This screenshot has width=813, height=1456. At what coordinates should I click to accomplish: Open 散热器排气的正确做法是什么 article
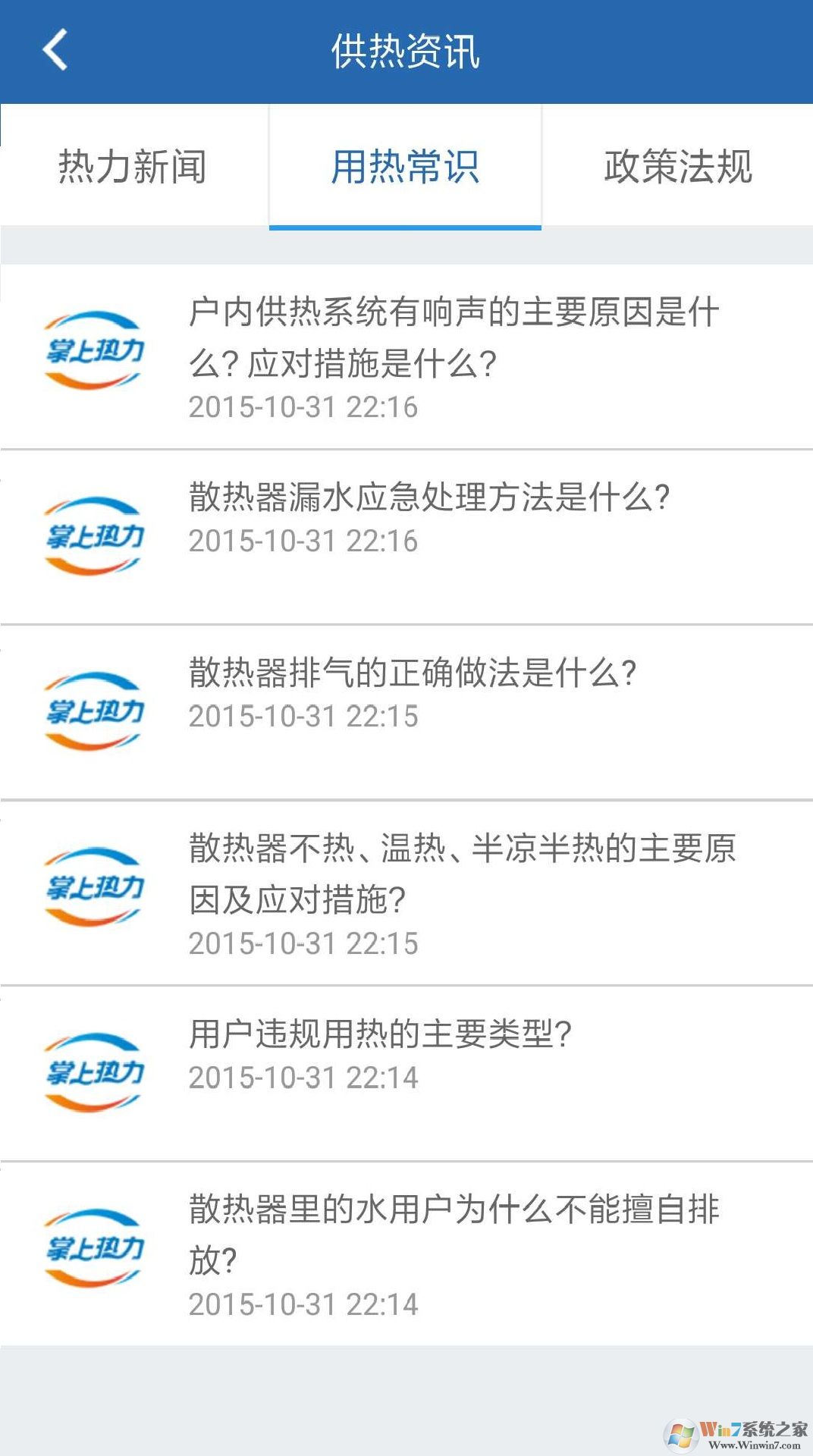pyautogui.click(x=413, y=673)
